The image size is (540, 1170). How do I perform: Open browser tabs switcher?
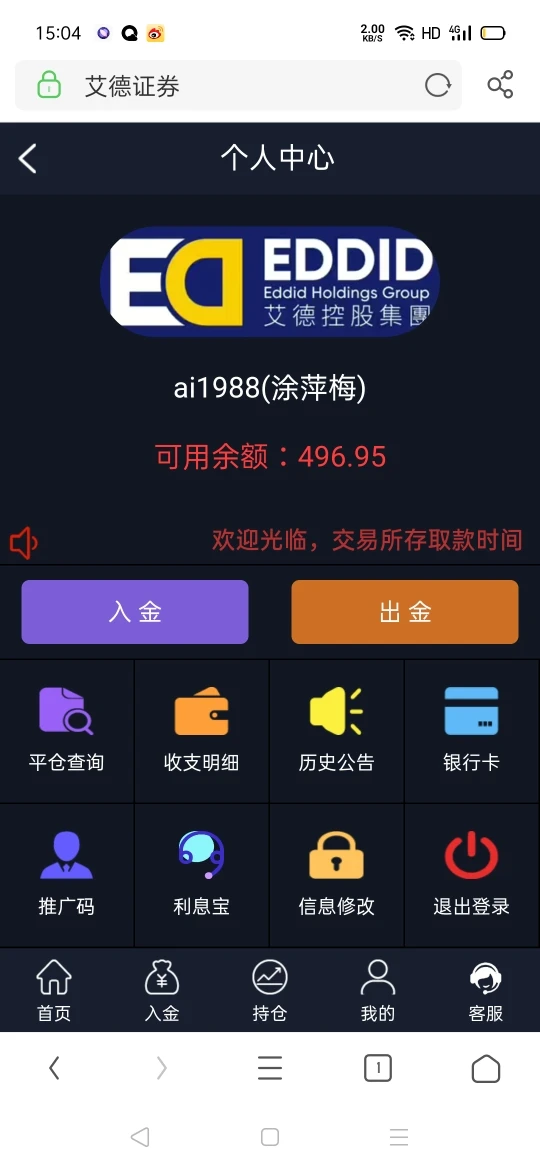(x=377, y=1069)
